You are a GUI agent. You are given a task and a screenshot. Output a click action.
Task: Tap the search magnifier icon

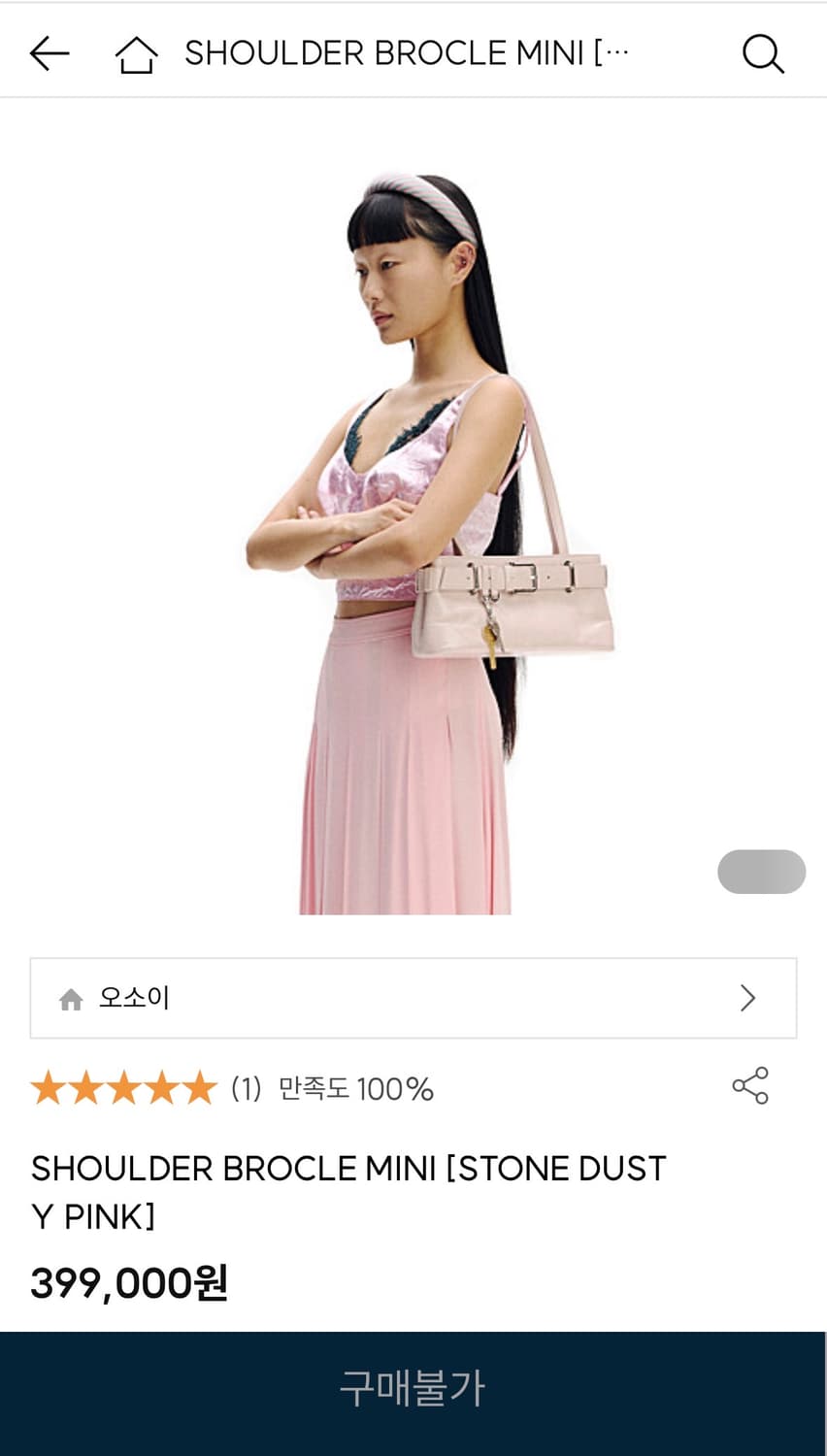click(764, 53)
